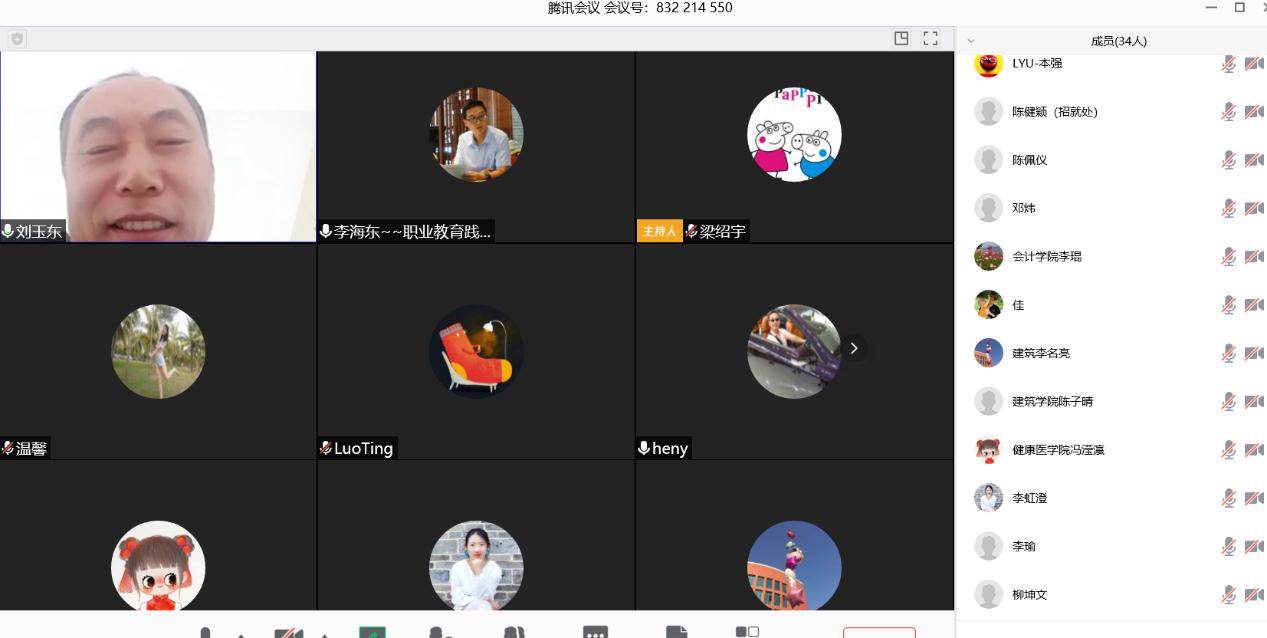Open the meeting security shield info
Viewport: 1267px width, 638px height.
click(17, 39)
